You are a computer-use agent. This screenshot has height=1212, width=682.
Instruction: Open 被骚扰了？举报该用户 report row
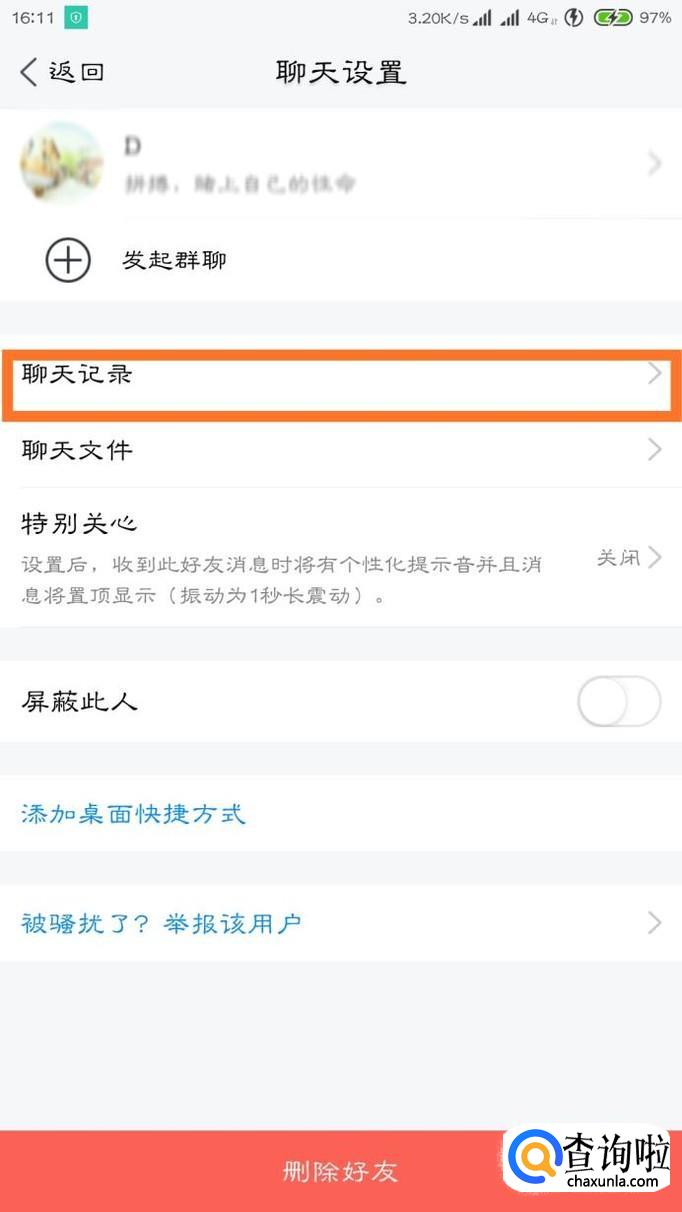(x=341, y=923)
